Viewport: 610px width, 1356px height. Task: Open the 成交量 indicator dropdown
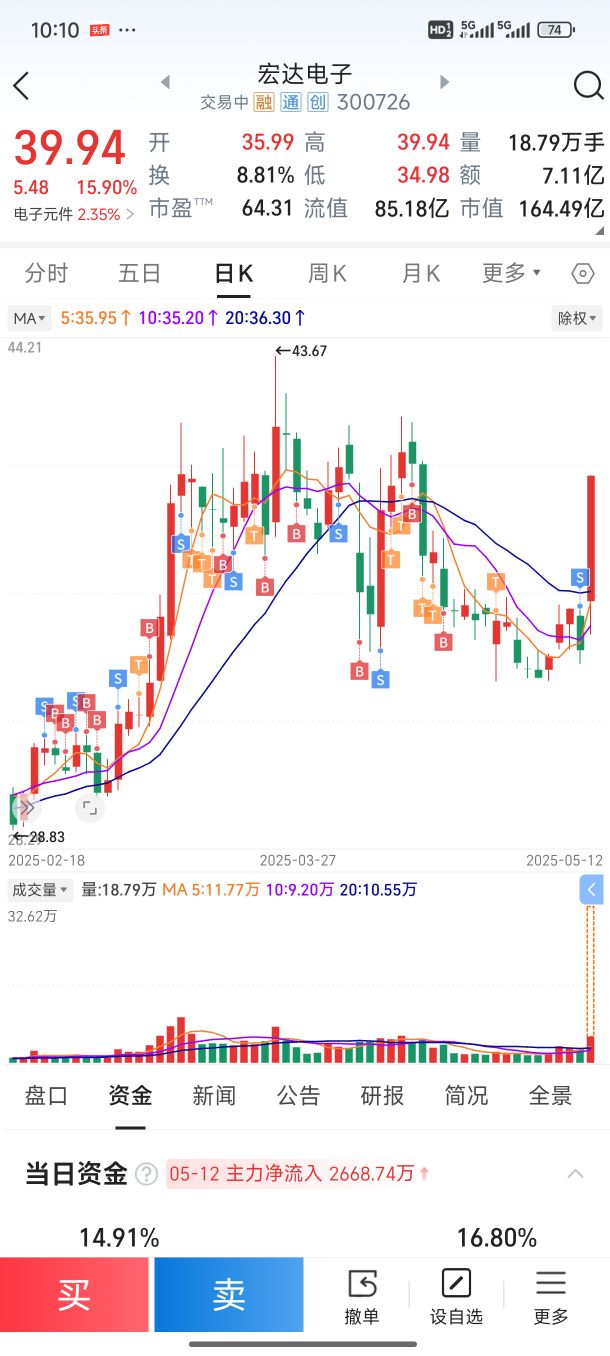pyautogui.click(x=40, y=889)
